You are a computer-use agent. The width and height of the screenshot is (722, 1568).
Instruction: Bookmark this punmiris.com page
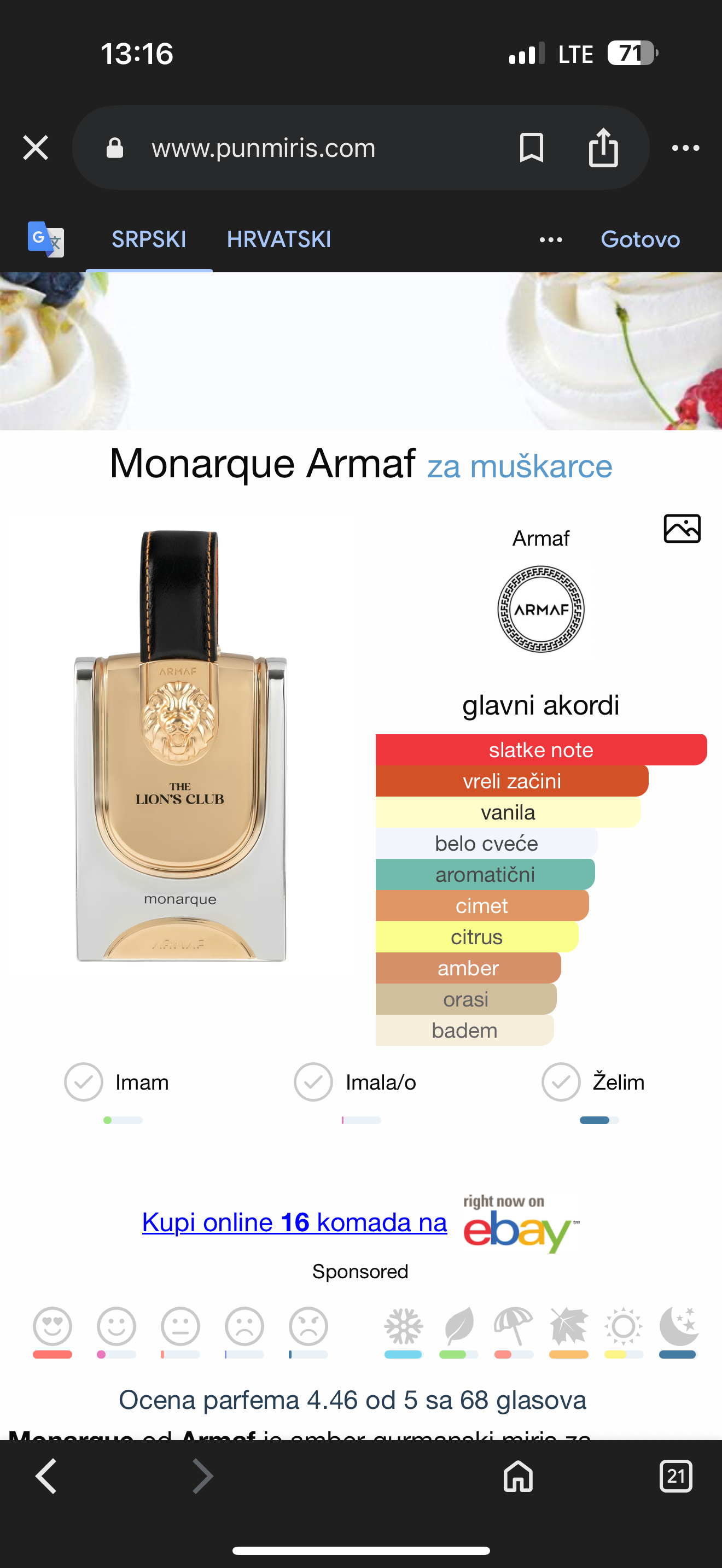531,148
